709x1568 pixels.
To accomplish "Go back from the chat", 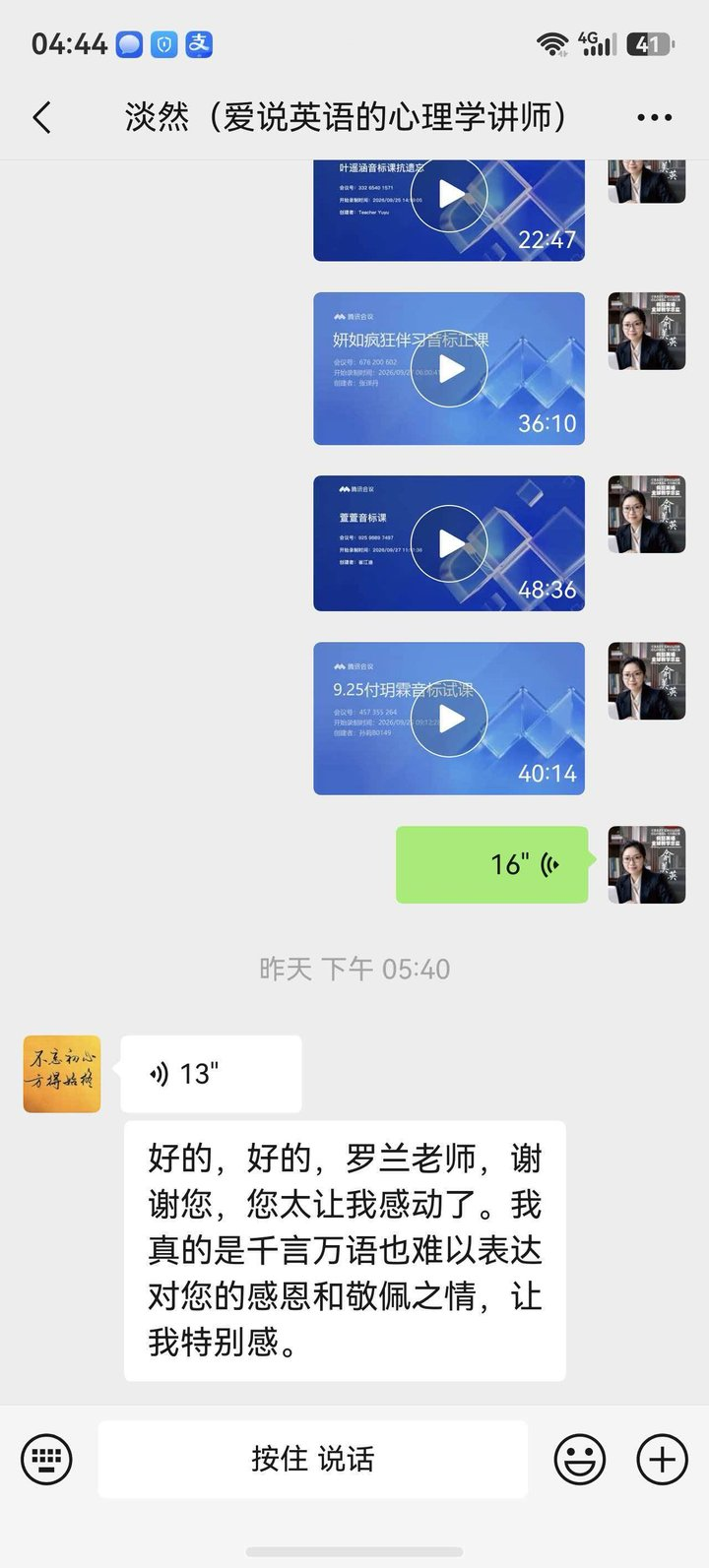I will tap(41, 118).
